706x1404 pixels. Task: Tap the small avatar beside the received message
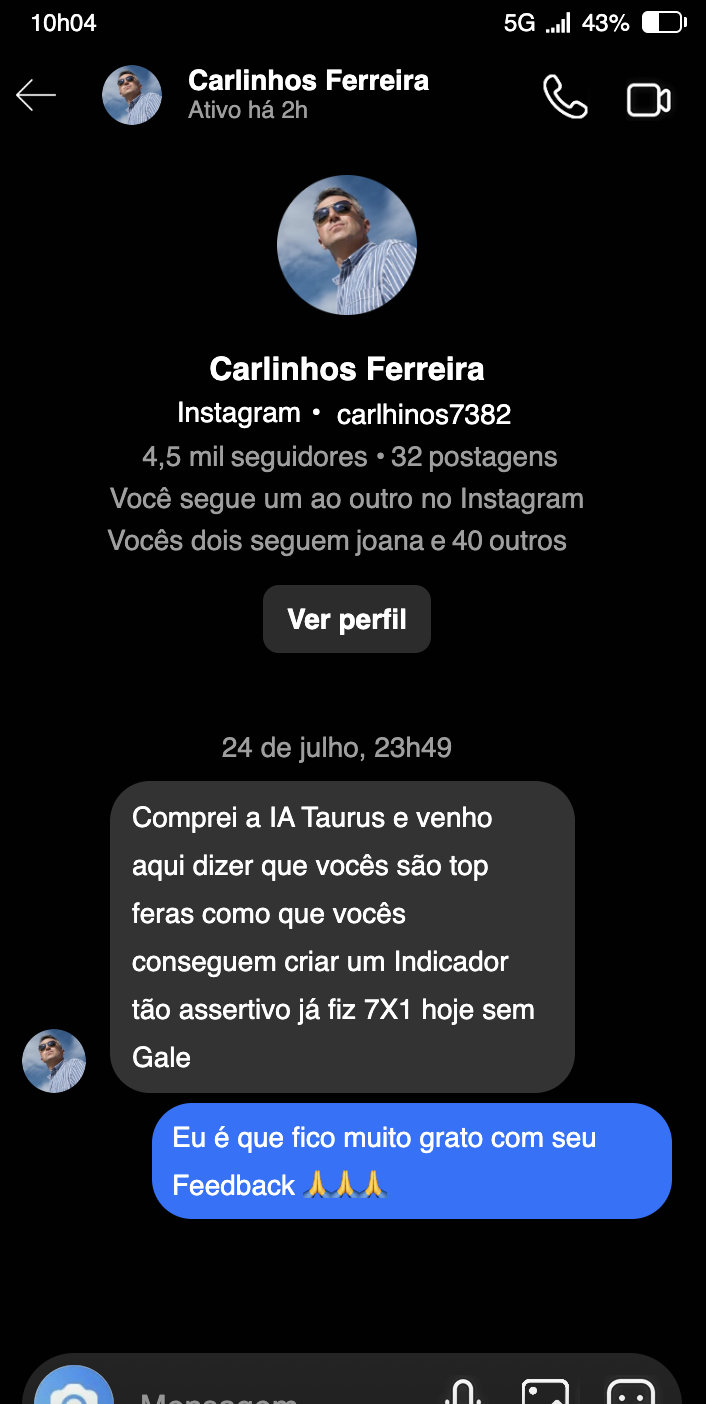(54, 1060)
